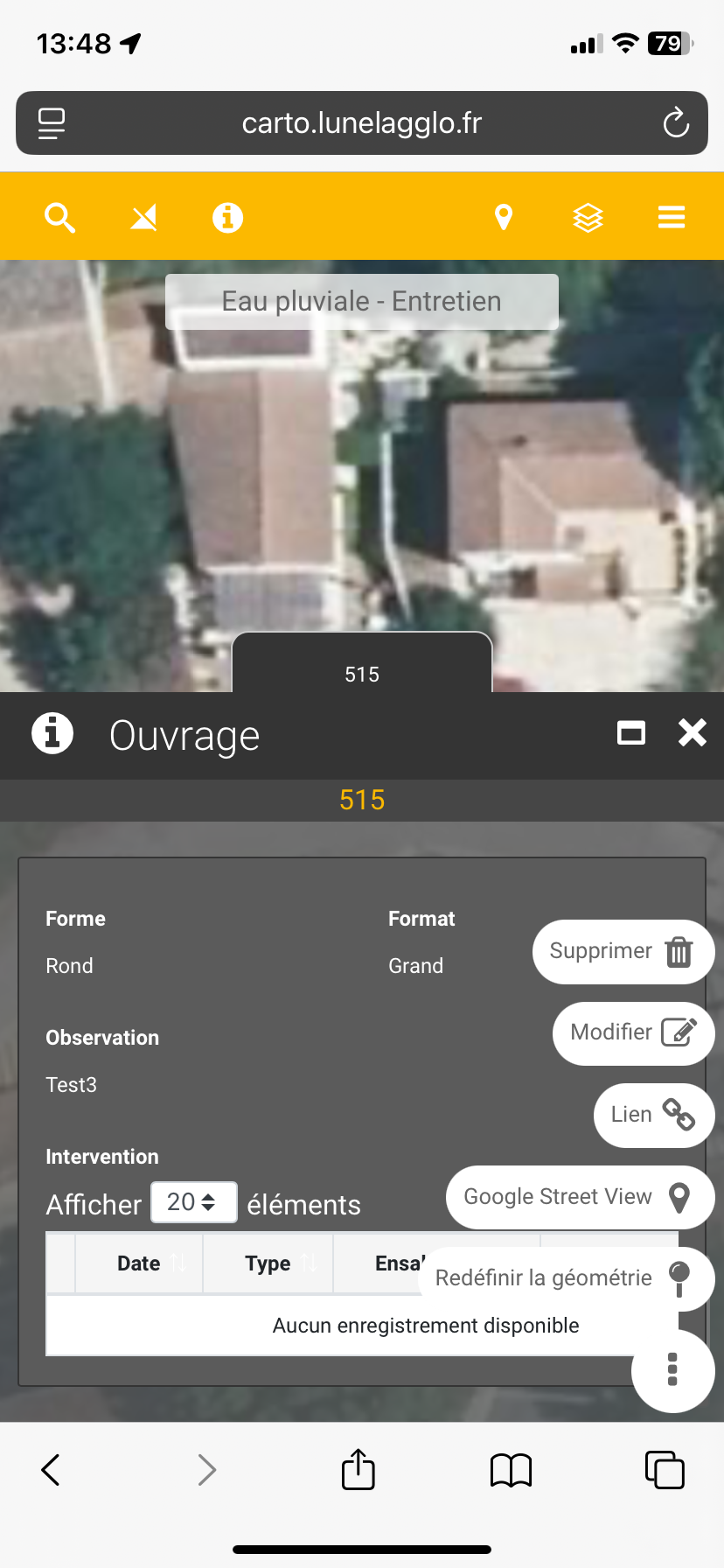The height and width of the screenshot is (1568, 724).
Task: Tap the measure tool icon
Action: pos(144,217)
